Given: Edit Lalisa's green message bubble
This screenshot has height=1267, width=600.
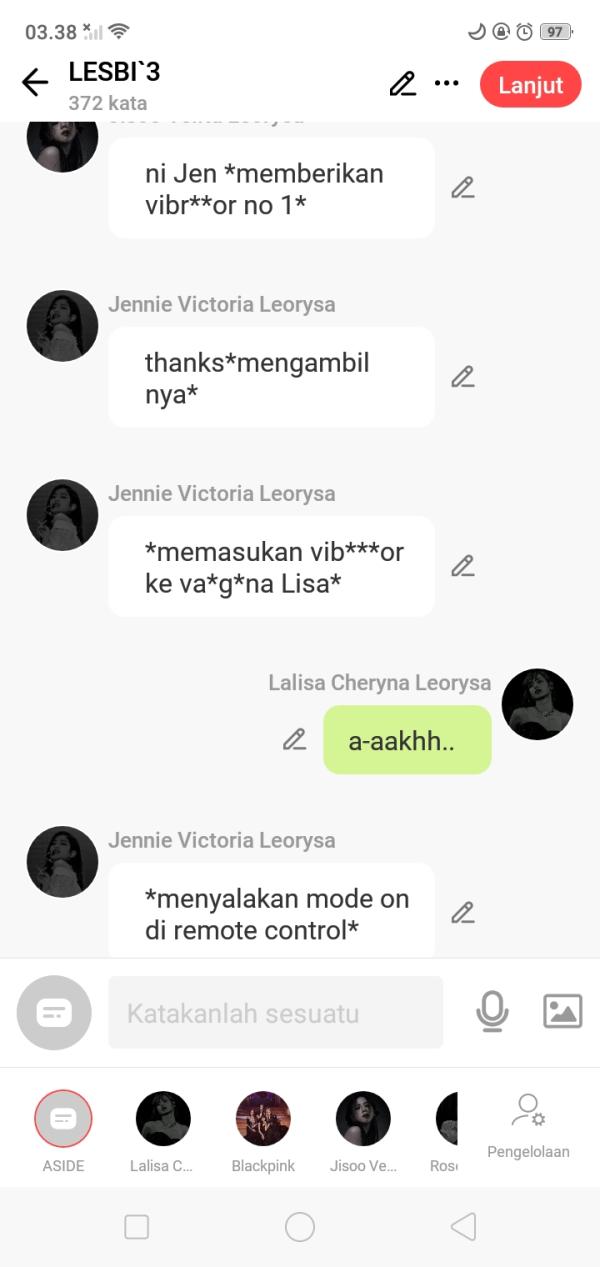Looking at the screenshot, I should tap(294, 740).
